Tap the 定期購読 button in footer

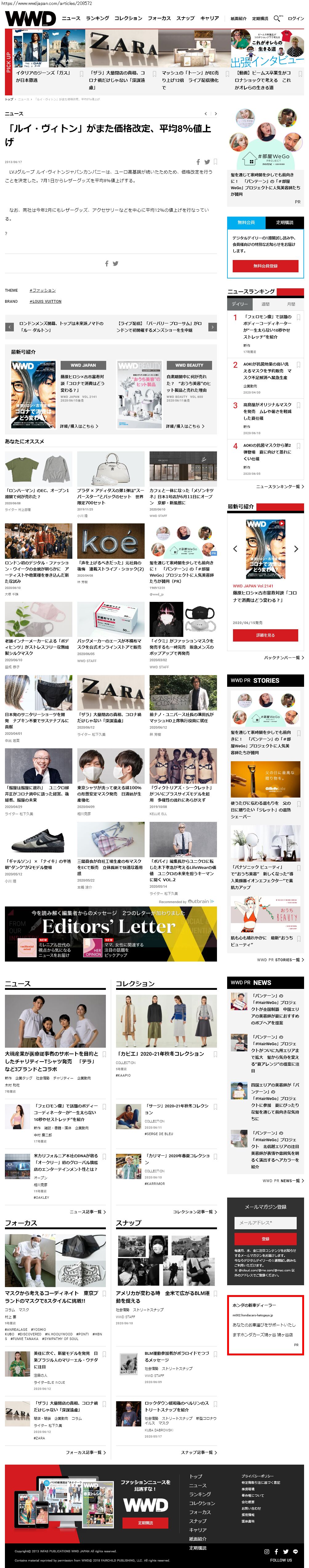[145, 1518]
